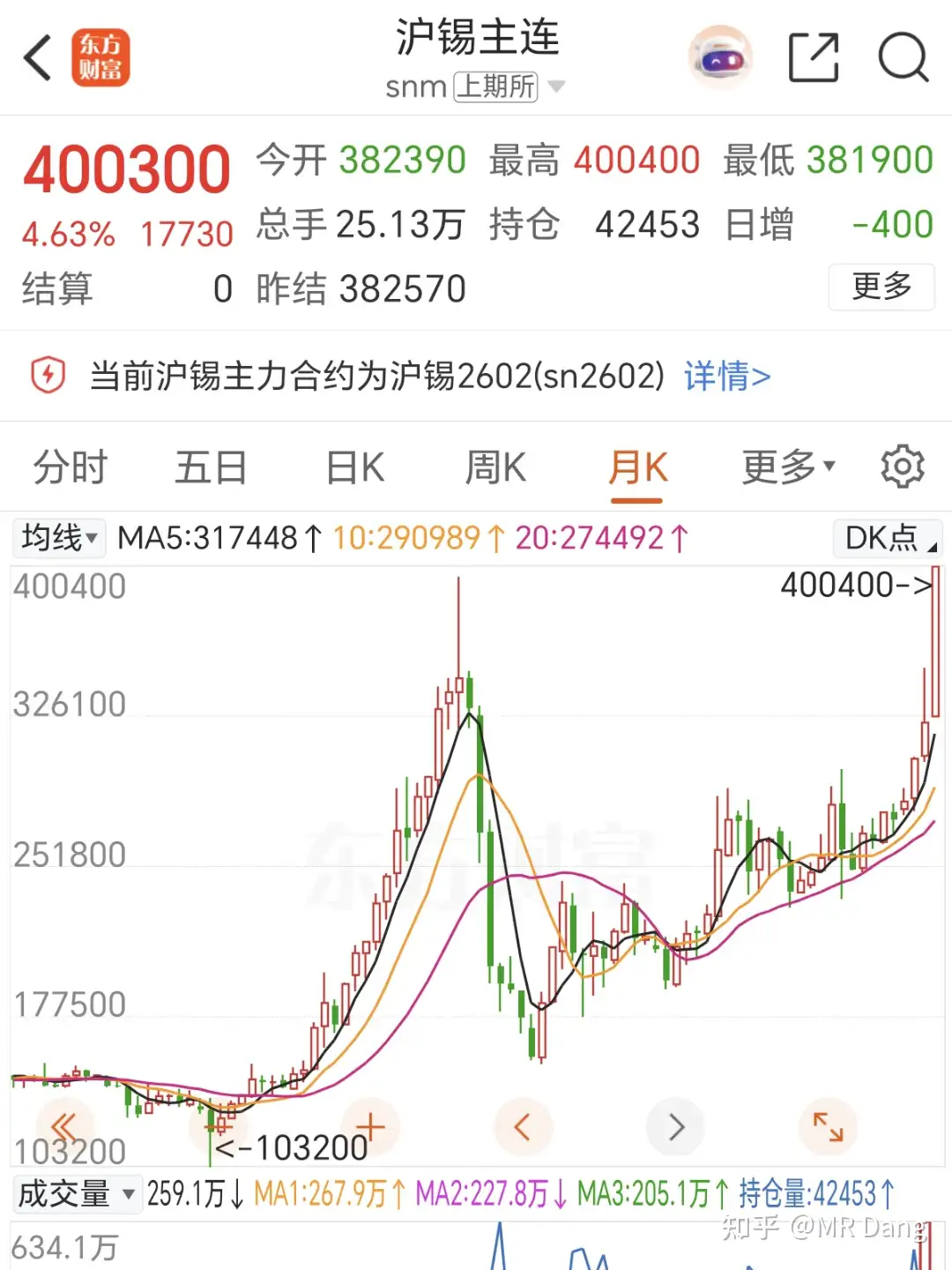The width and height of the screenshot is (952, 1270).
Task: Open chart settings via the gear icon
Action: [903, 467]
